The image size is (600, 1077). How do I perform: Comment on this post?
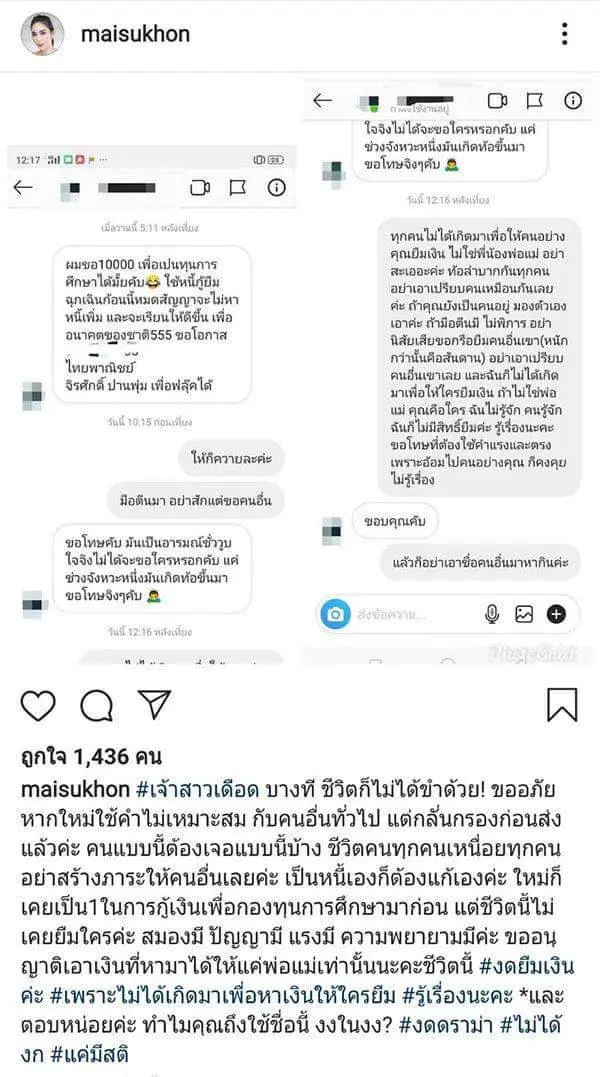click(x=97, y=706)
